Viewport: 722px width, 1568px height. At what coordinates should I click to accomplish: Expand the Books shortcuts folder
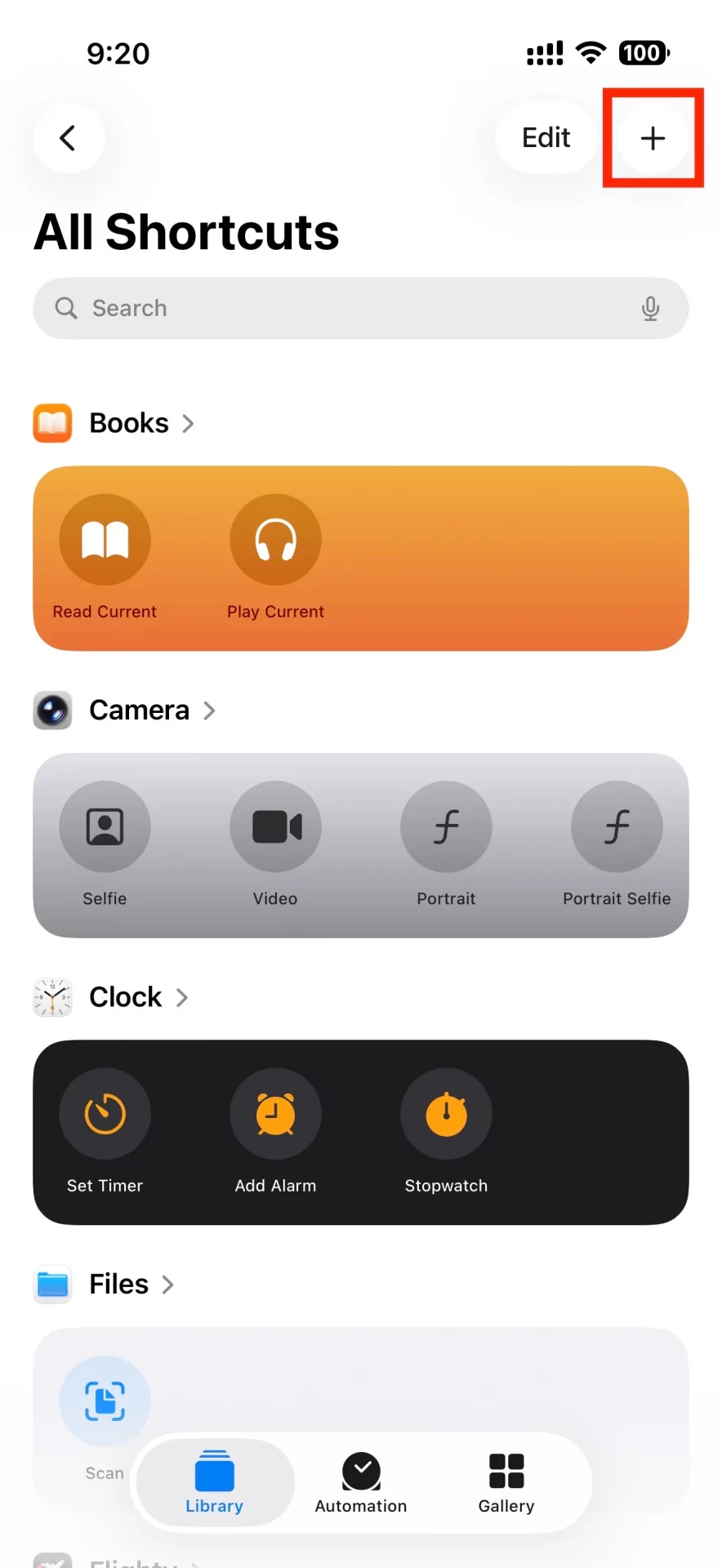128,423
